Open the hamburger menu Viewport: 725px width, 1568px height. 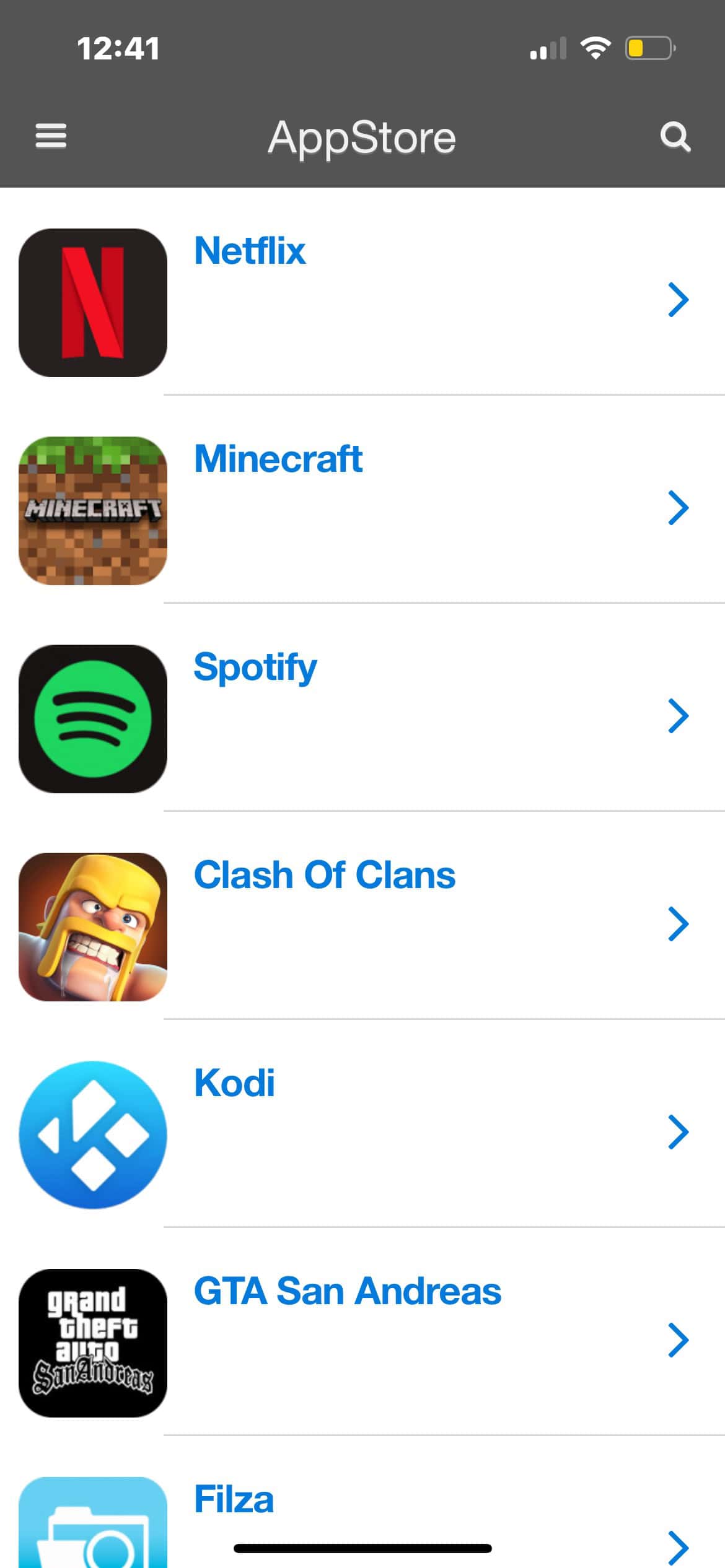pos(51,136)
